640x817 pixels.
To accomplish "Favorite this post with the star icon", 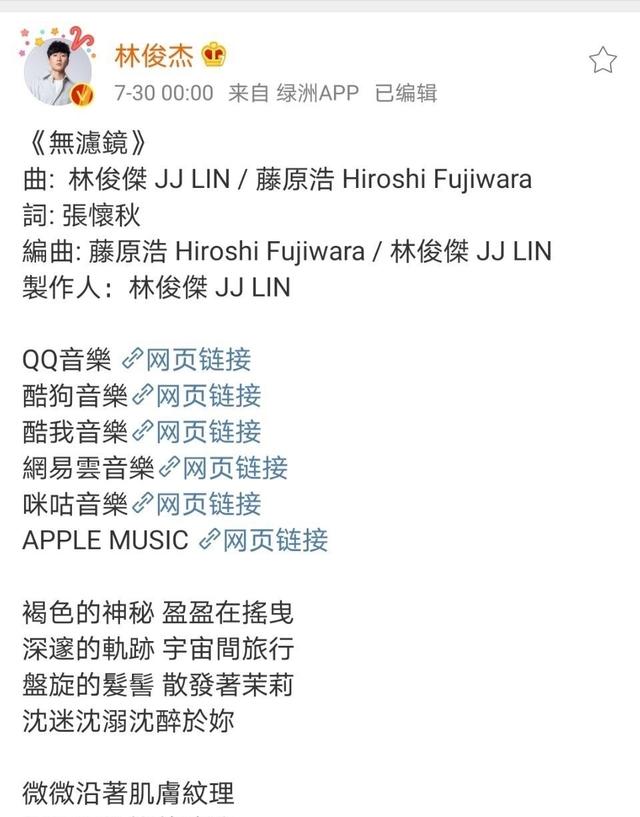I will point(602,61).
